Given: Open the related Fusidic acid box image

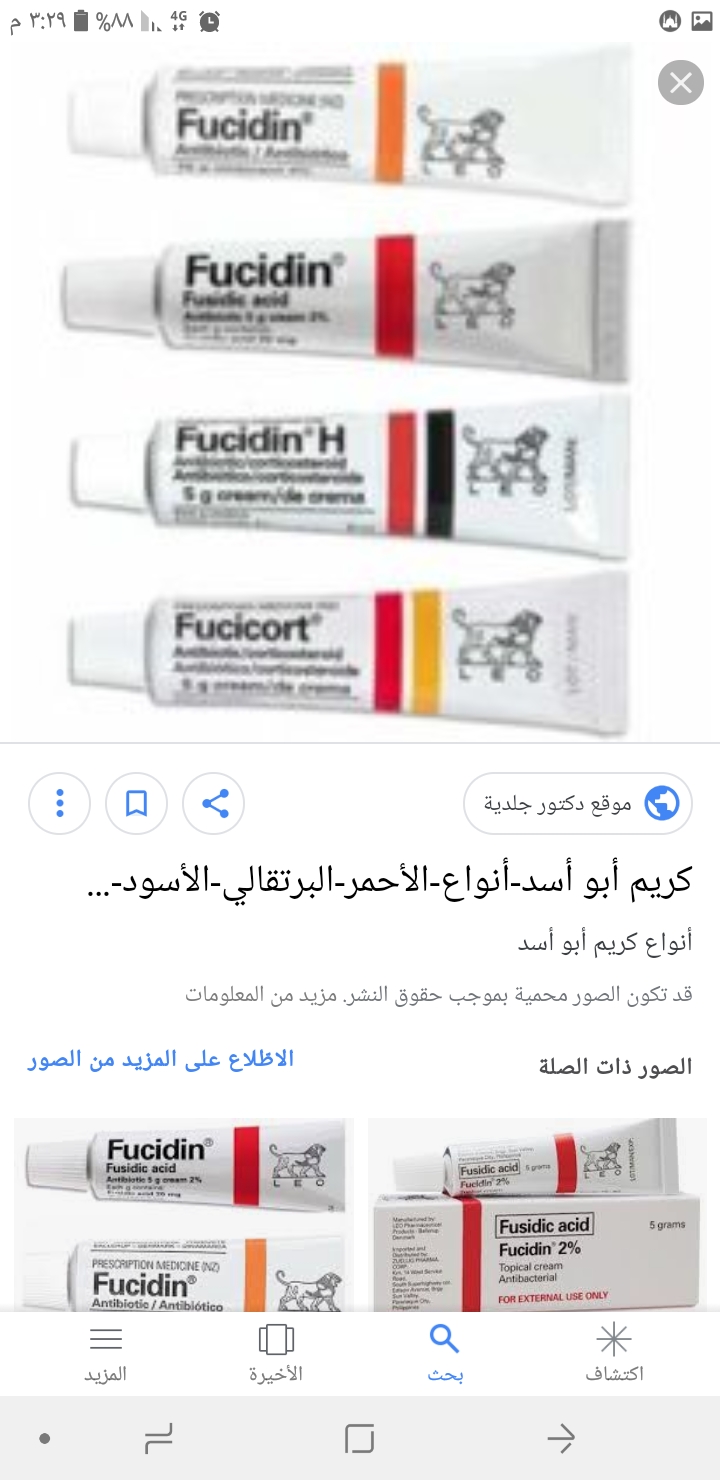Looking at the screenshot, I should coord(537,1214).
